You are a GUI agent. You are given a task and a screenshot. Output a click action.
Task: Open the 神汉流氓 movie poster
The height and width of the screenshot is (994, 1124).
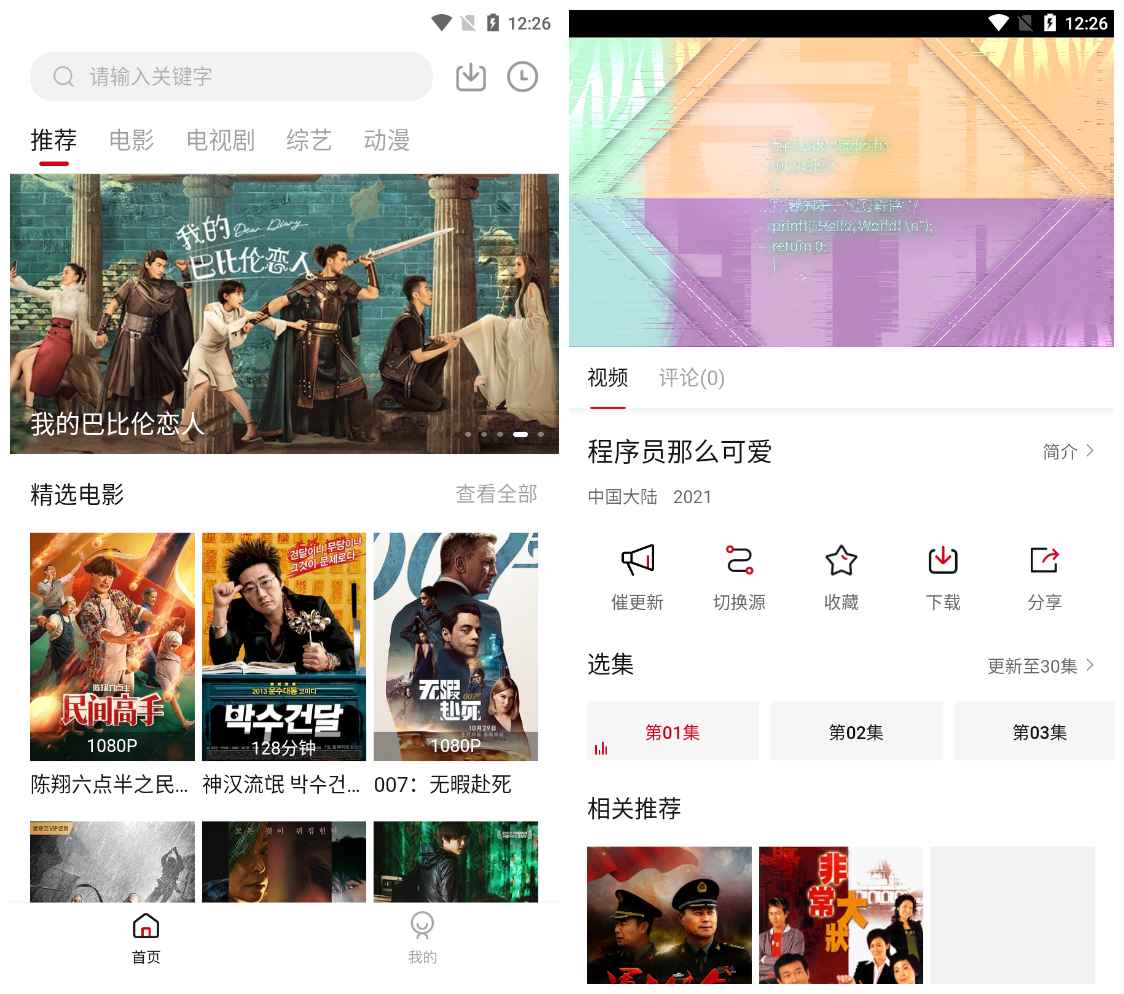tap(284, 646)
